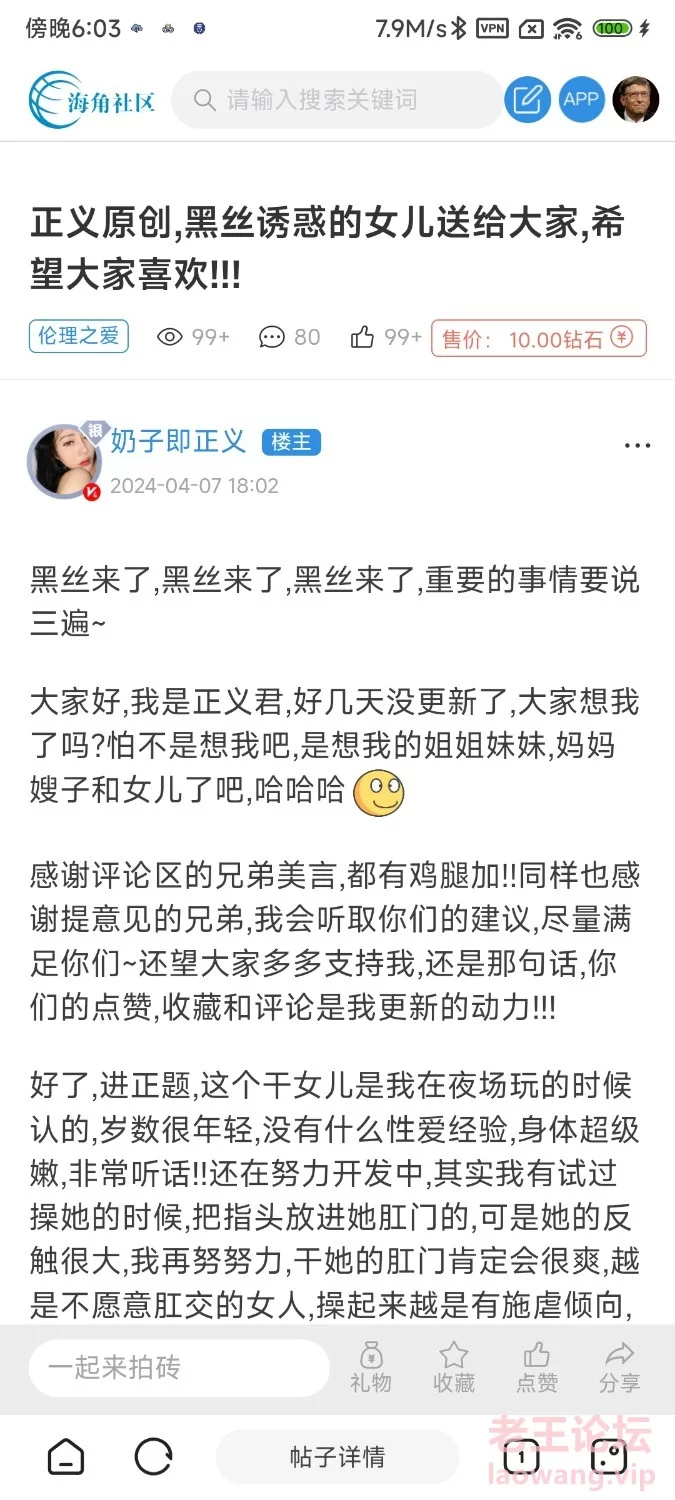Open the compose post pencil icon

coord(527,100)
